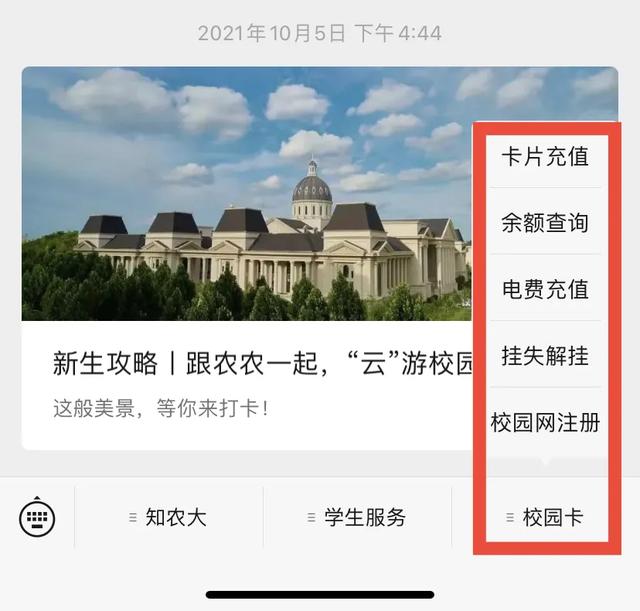Image resolution: width=640 pixels, height=611 pixels.
Task: Open 电费充值 option
Action: (545, 289)
